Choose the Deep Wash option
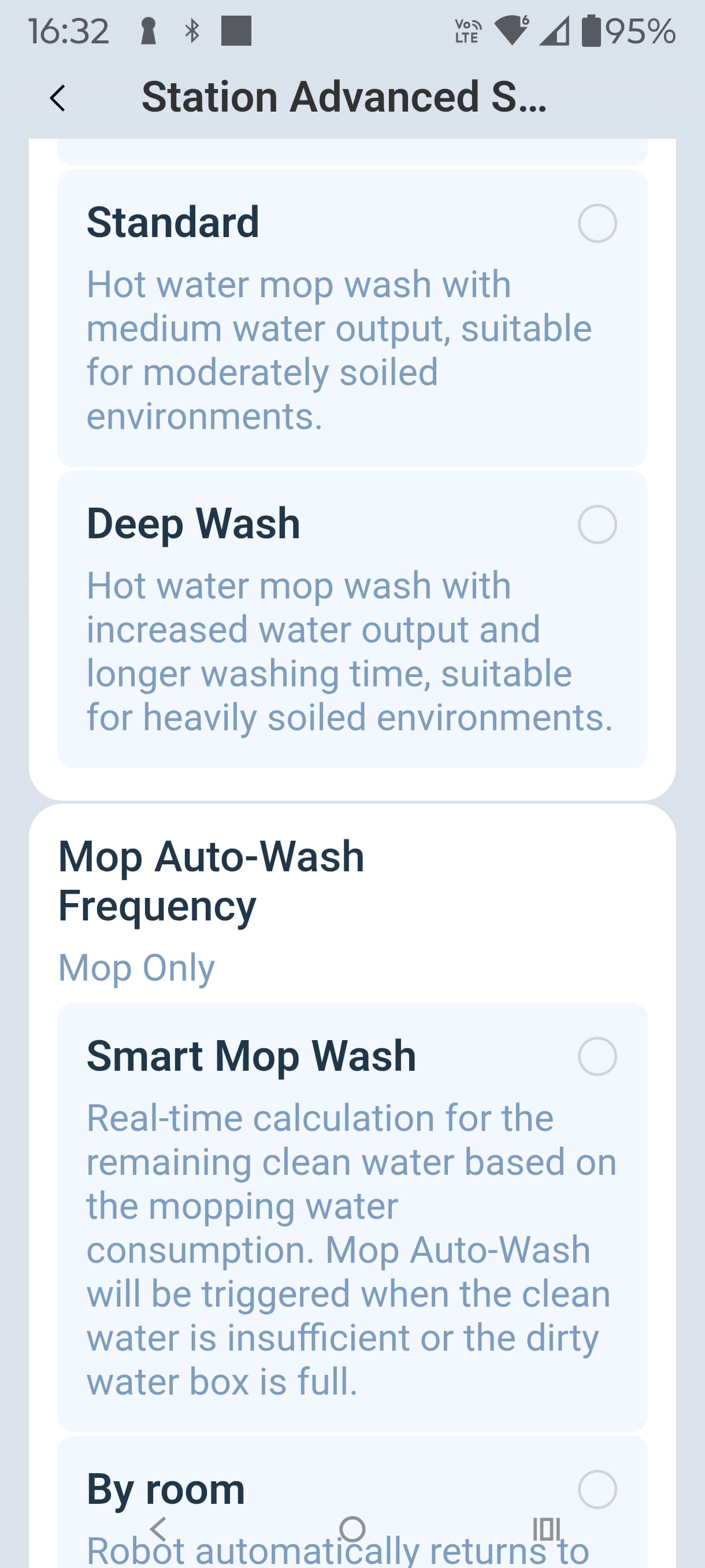Viewport: 705px width, 1568px height. pyautogui.click(x=597, y=525)
